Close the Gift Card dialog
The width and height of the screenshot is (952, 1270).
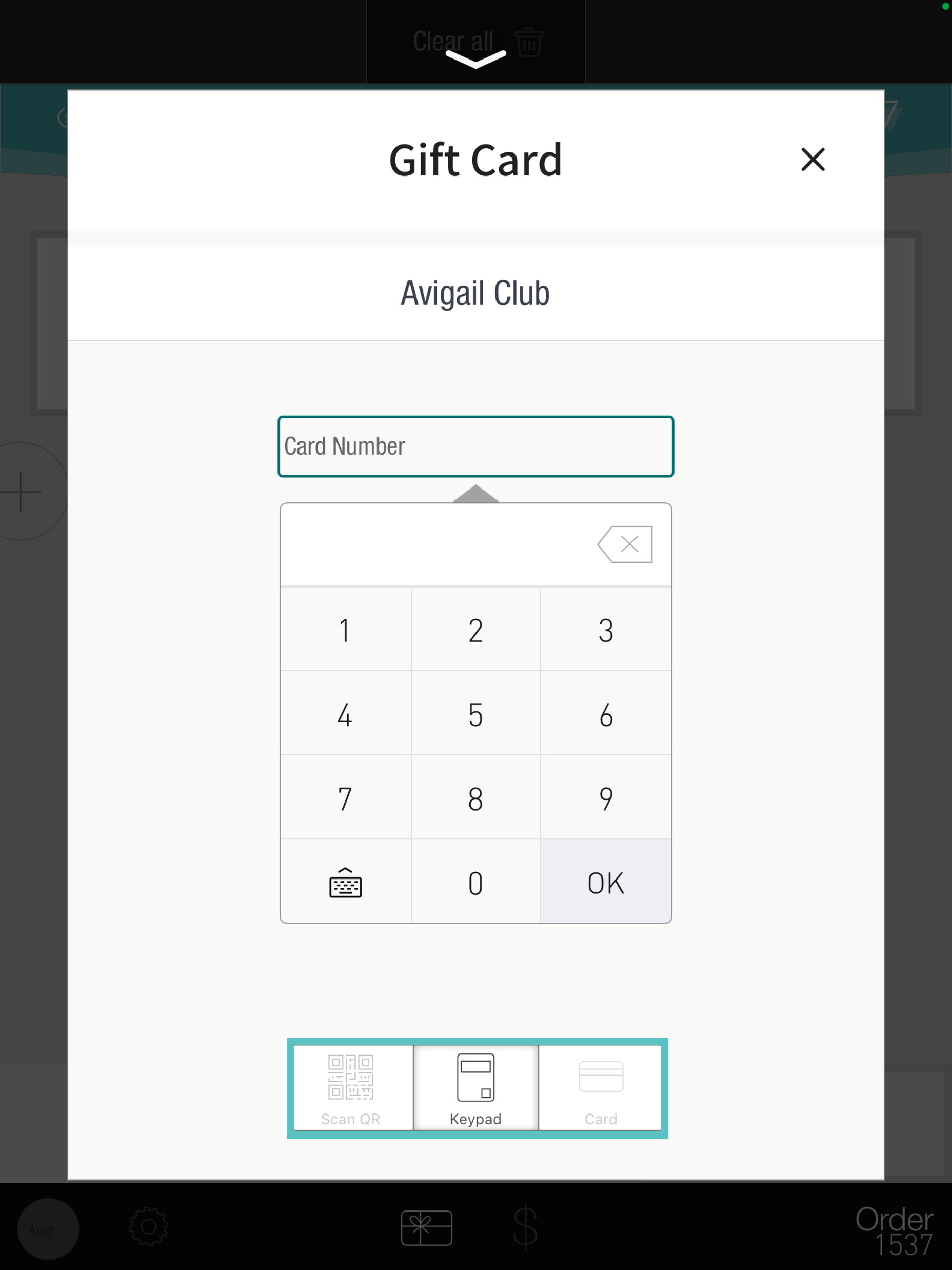[x=812, y=160]
